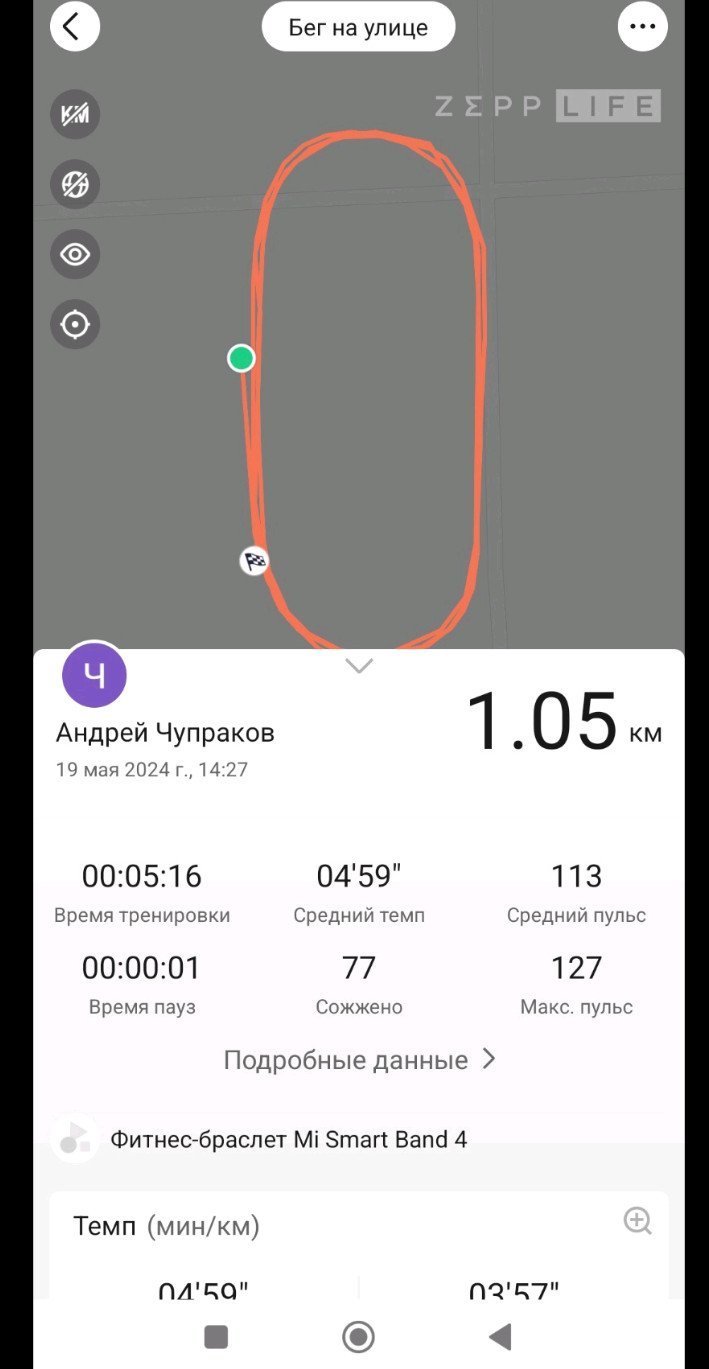Zoom into the Темп chart

tap(637, 1221)
